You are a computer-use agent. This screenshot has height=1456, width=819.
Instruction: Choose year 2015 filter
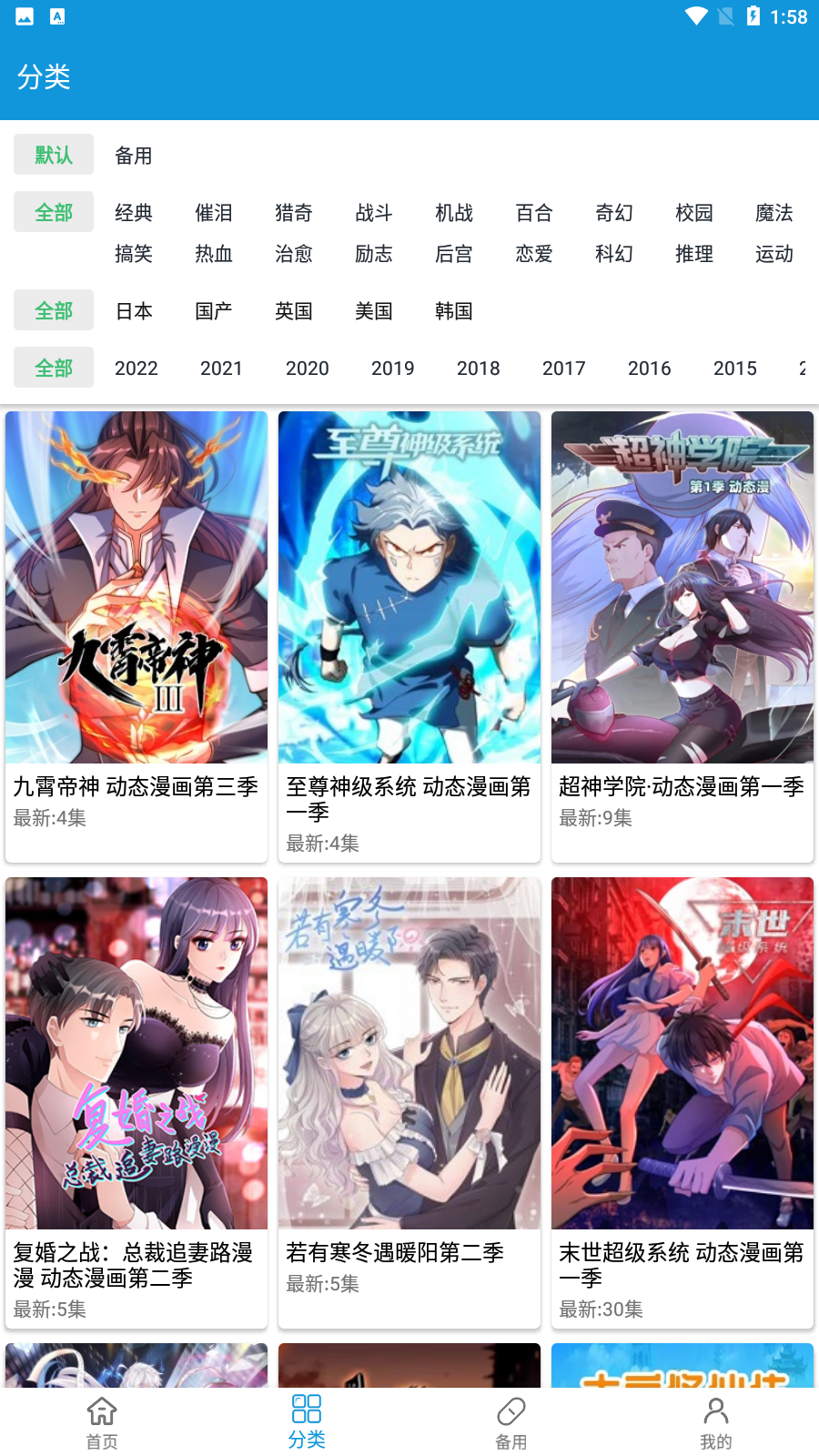pos(735,369)
